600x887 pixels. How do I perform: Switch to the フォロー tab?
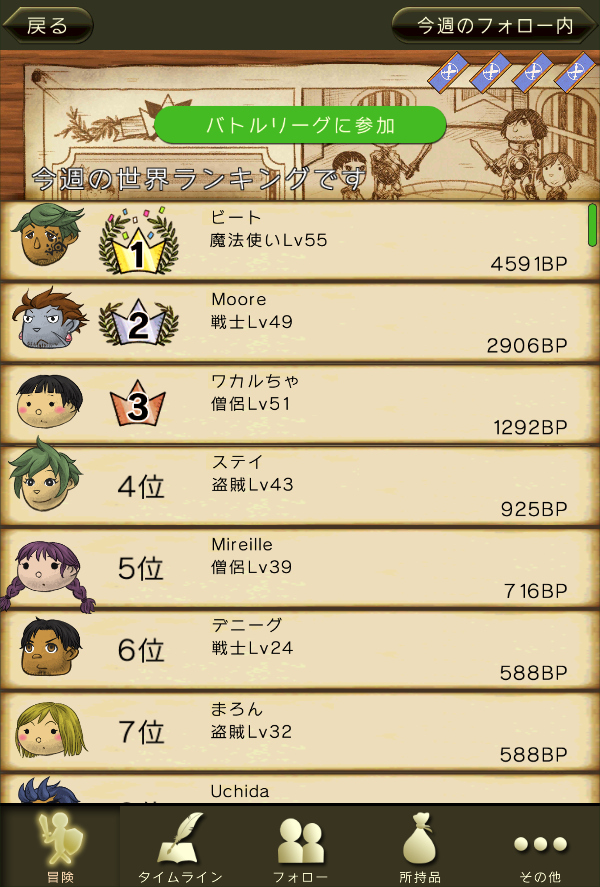click(300, 847)
